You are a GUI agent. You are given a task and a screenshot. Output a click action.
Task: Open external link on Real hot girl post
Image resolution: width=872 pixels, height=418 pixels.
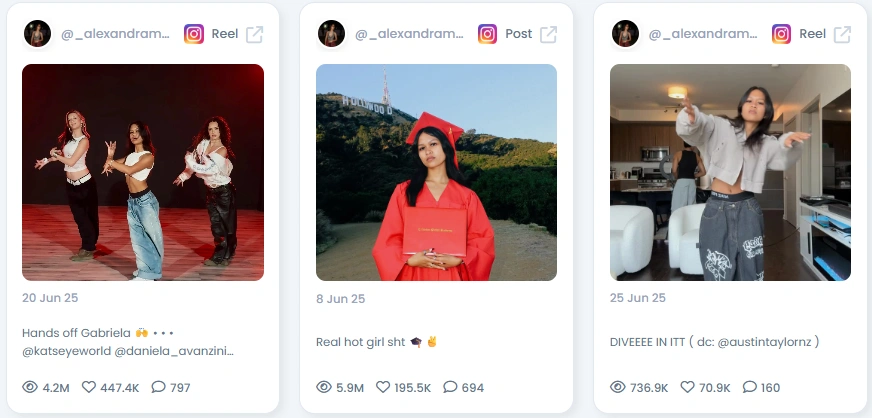[x=548, y=34]
